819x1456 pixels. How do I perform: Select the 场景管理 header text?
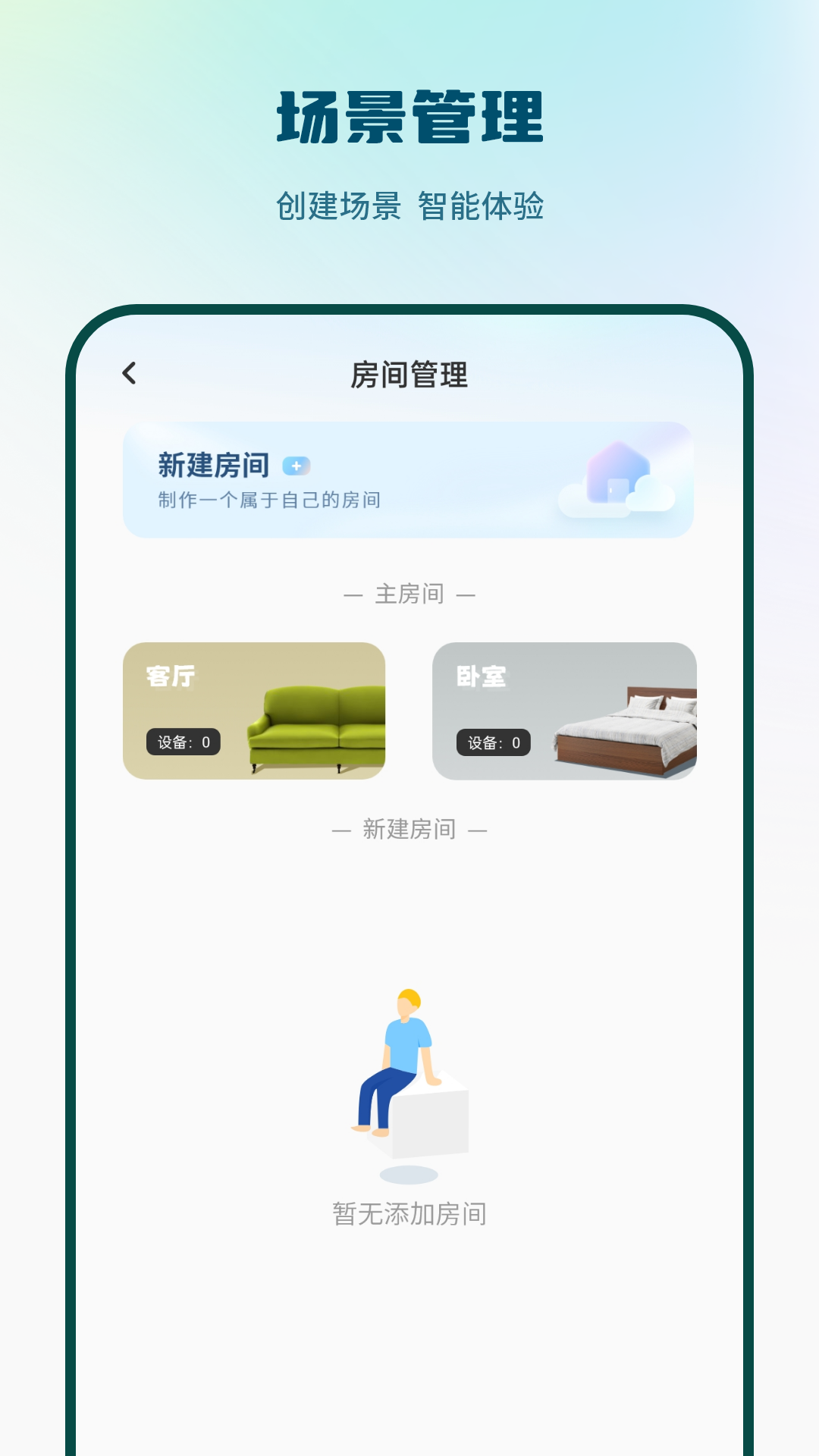tap(409, 115)
